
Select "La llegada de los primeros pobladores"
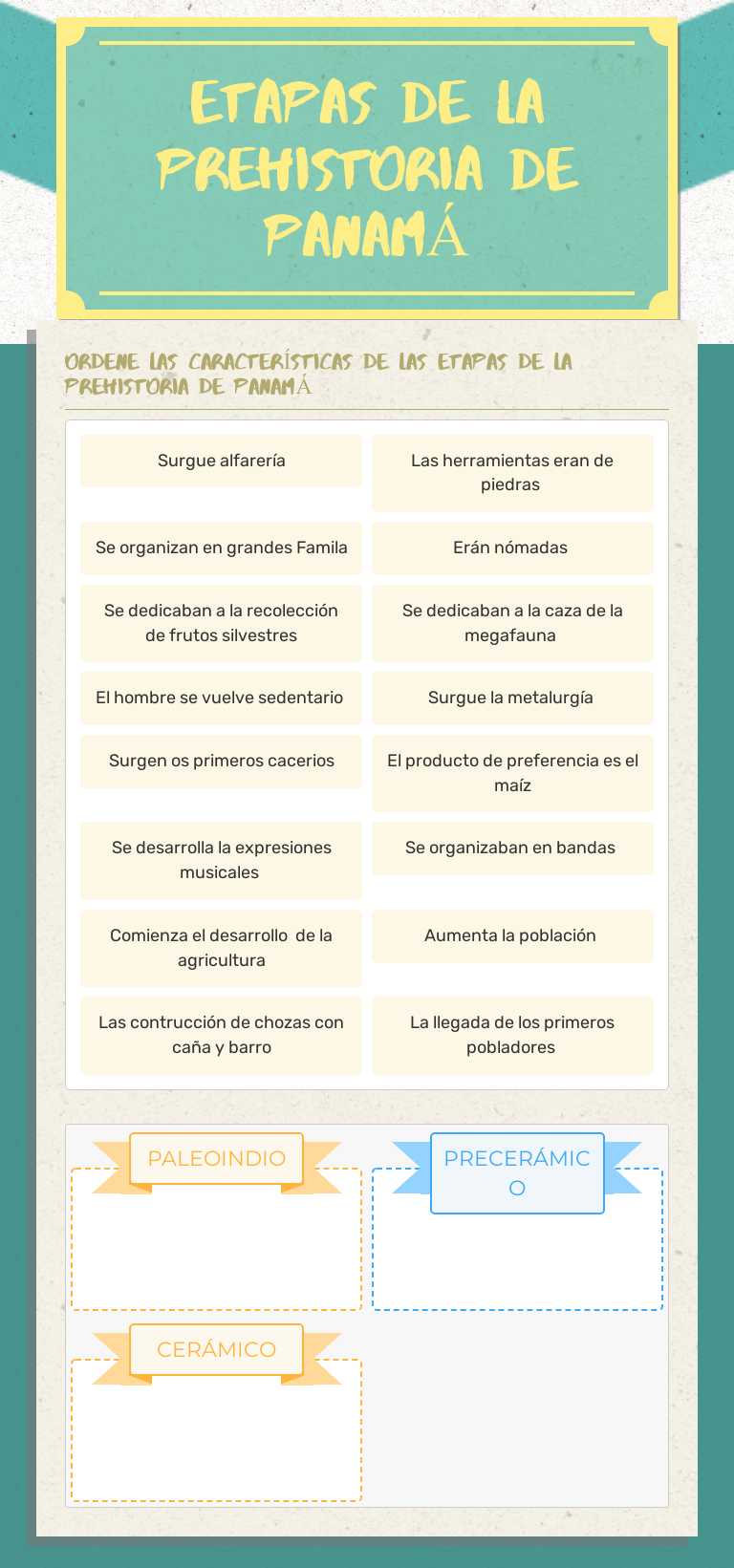pos(512,1034)
